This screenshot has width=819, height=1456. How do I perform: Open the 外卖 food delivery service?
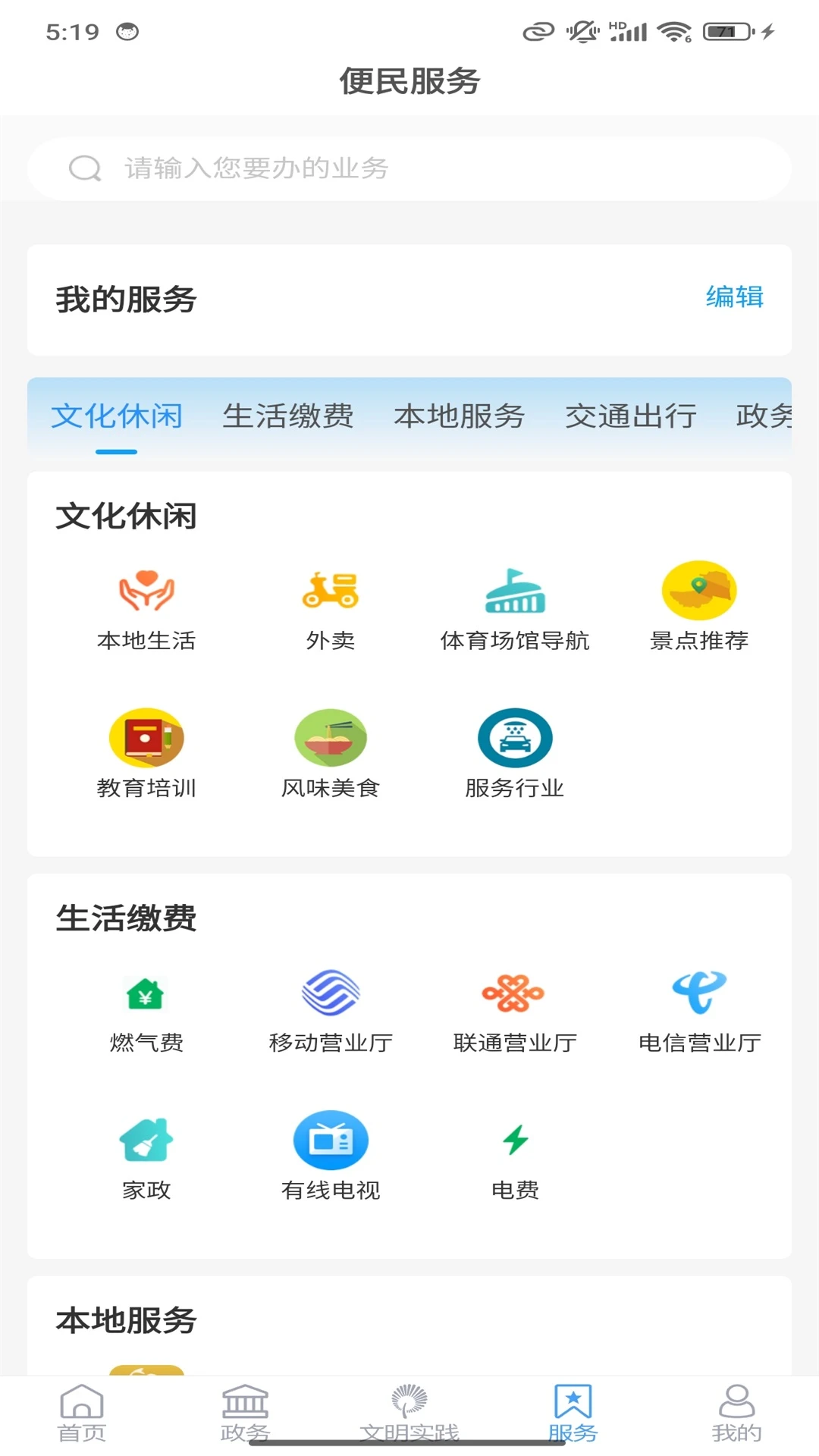pos(331,607)
